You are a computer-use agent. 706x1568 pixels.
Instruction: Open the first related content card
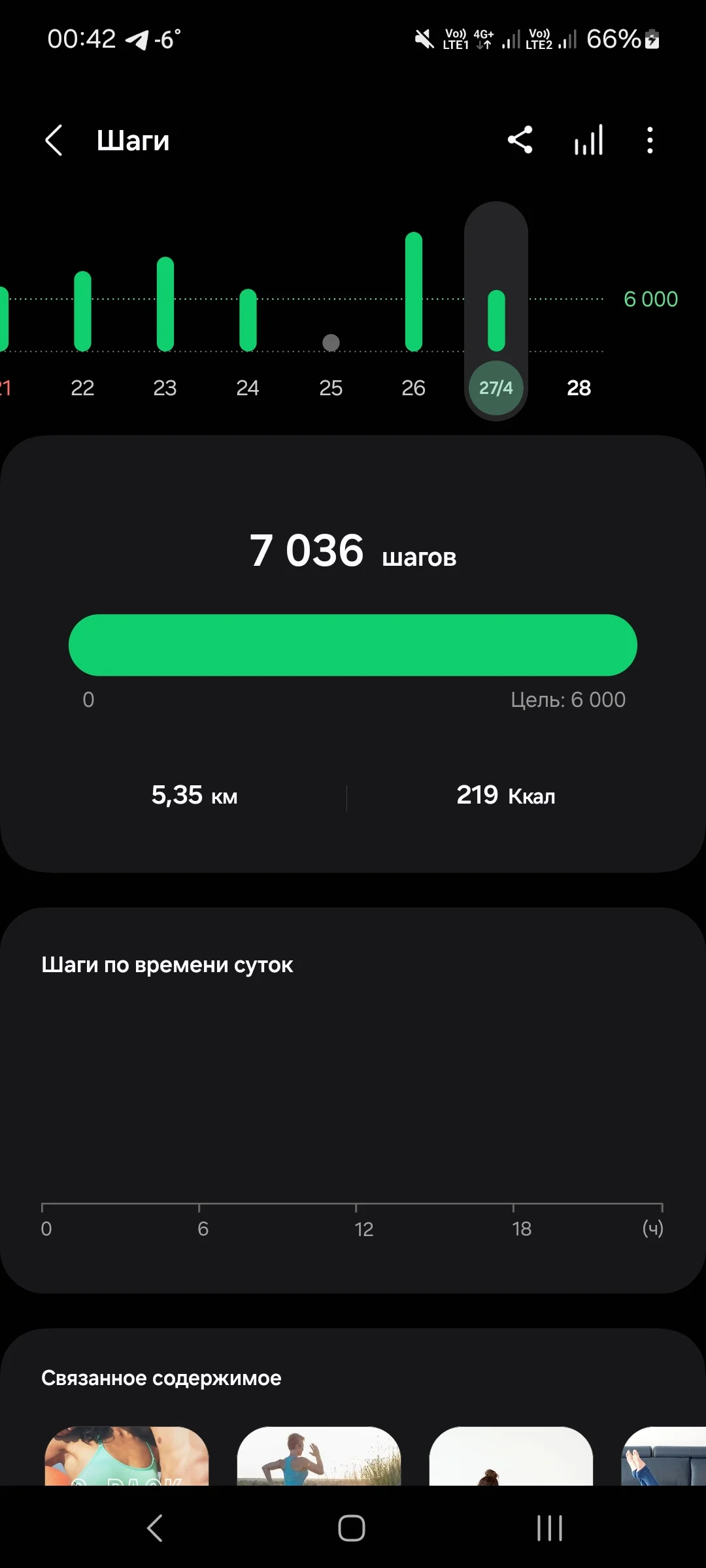[126, 1456]
